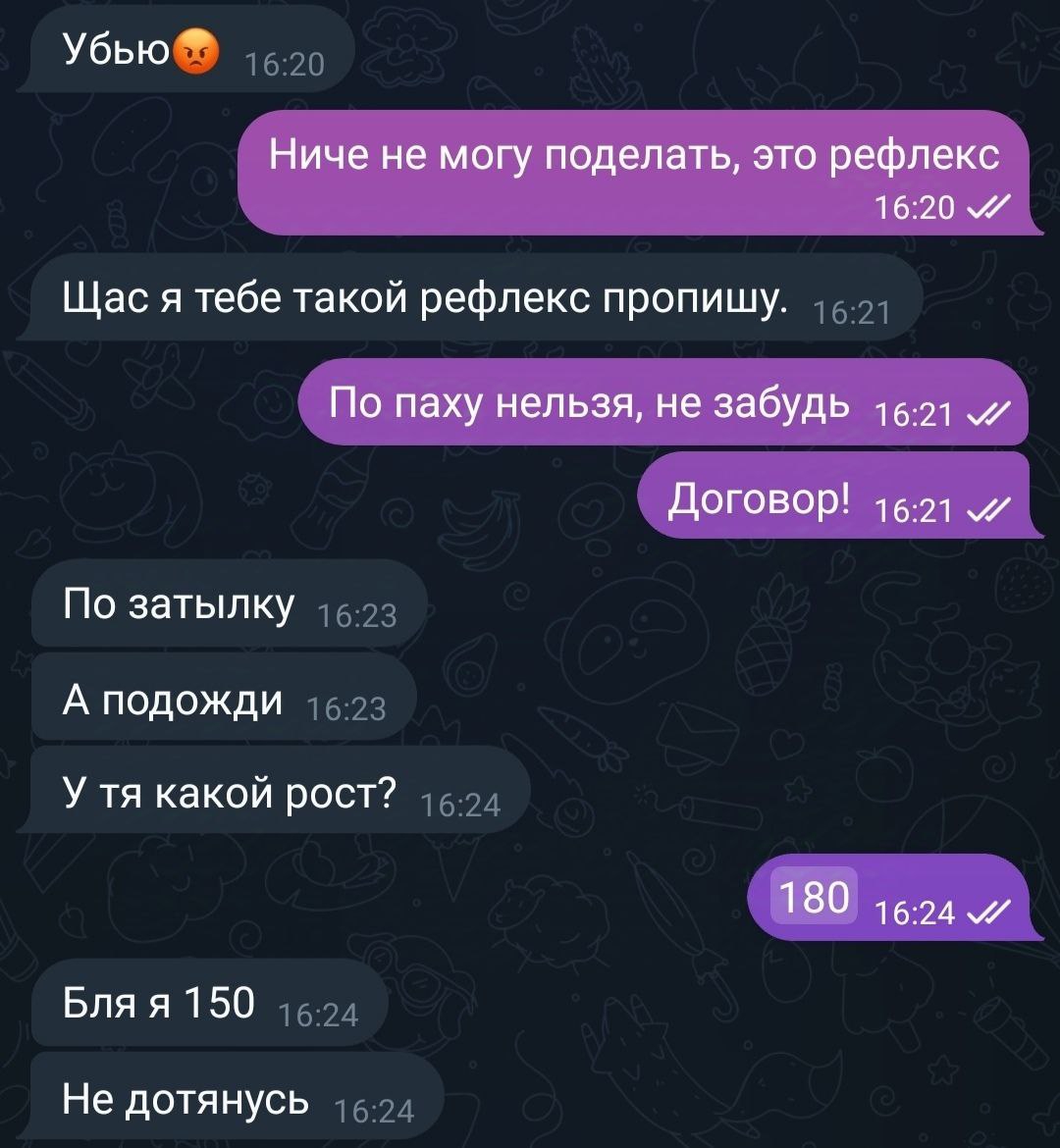Tap the highlighted "180" text in the message
Screen dimensions: 1060x1148
(x=815, y=896)
